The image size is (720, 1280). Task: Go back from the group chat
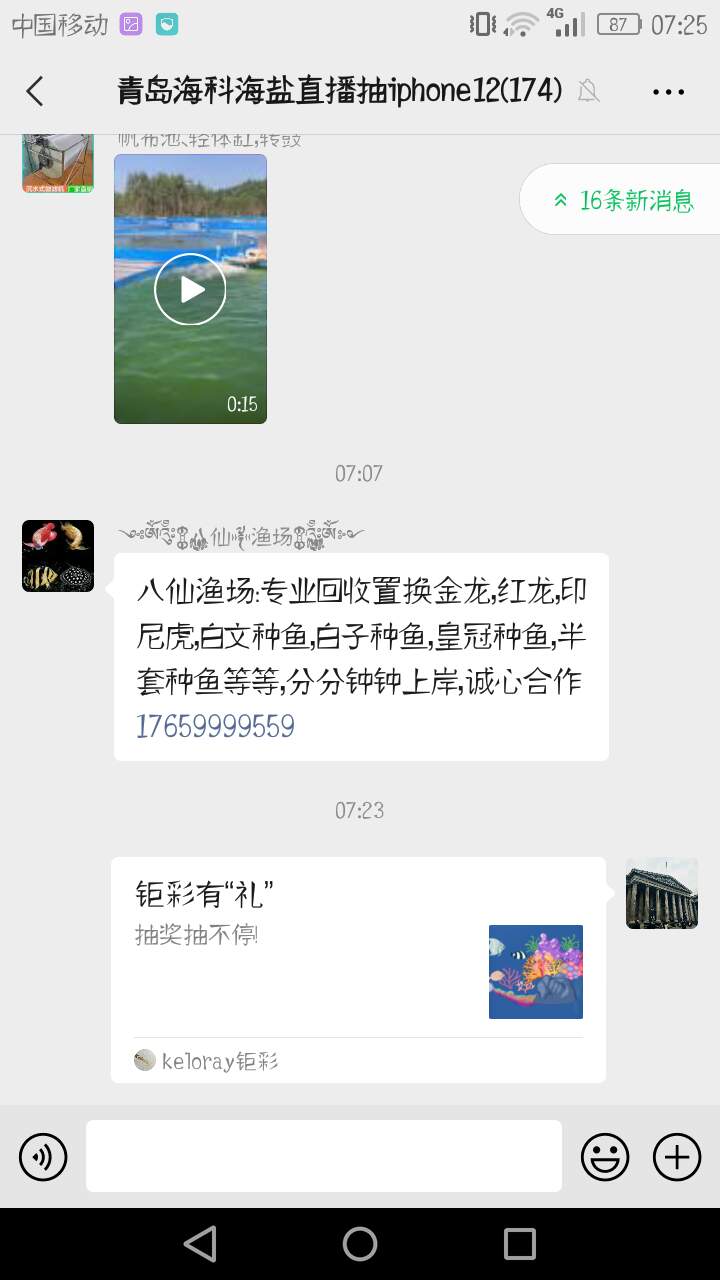(35, 91)
